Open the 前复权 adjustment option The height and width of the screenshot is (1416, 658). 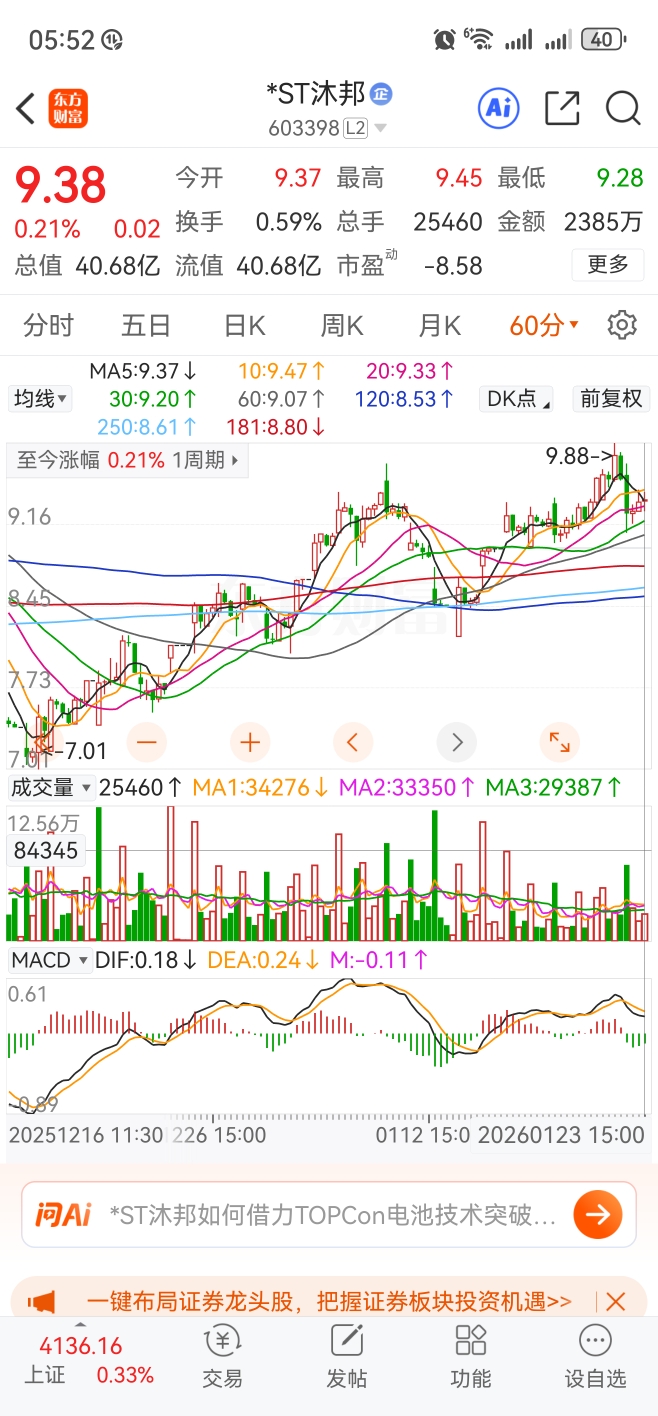point(611,399)
